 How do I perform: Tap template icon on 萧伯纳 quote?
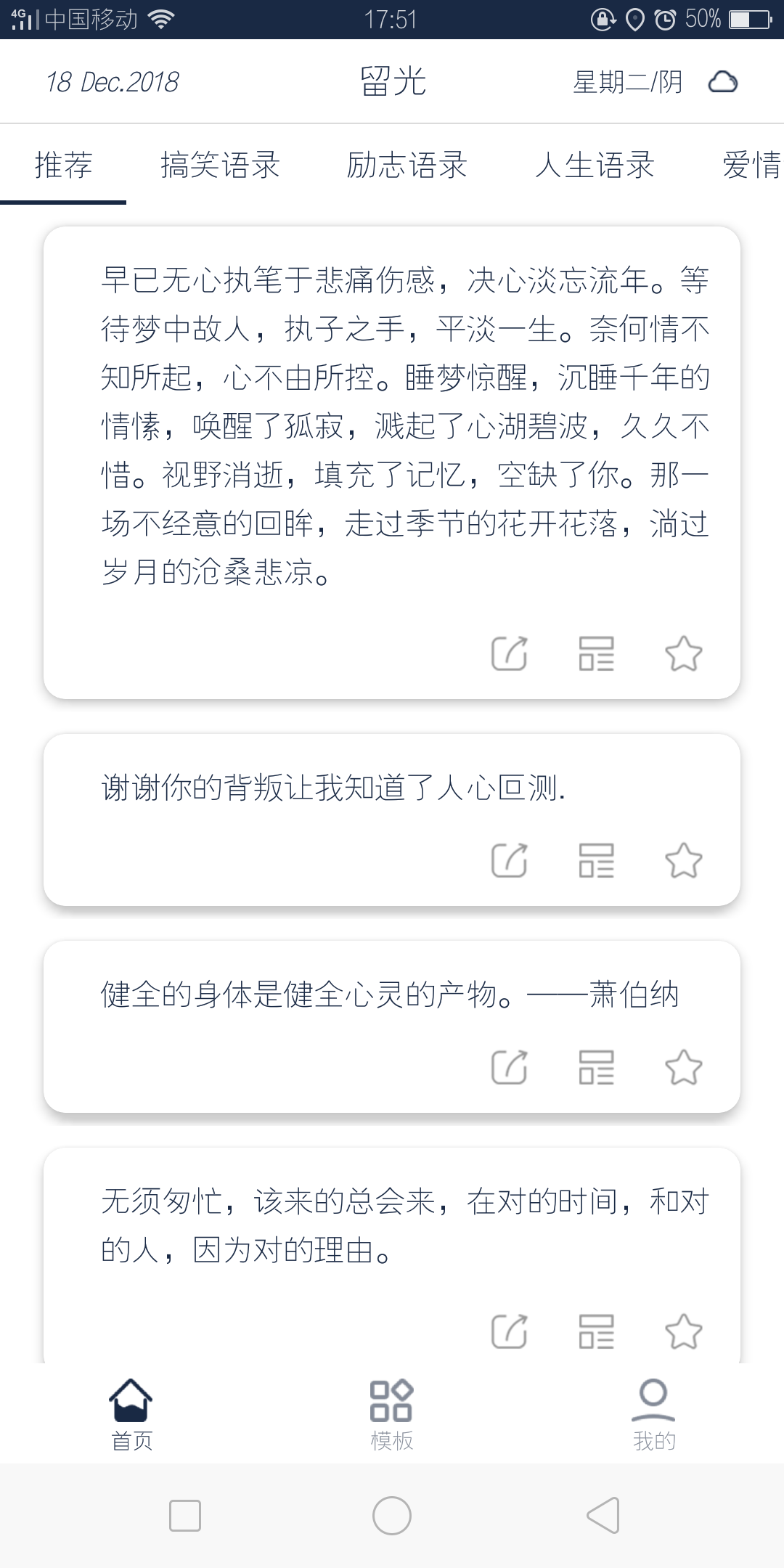tap(596, 1067)
